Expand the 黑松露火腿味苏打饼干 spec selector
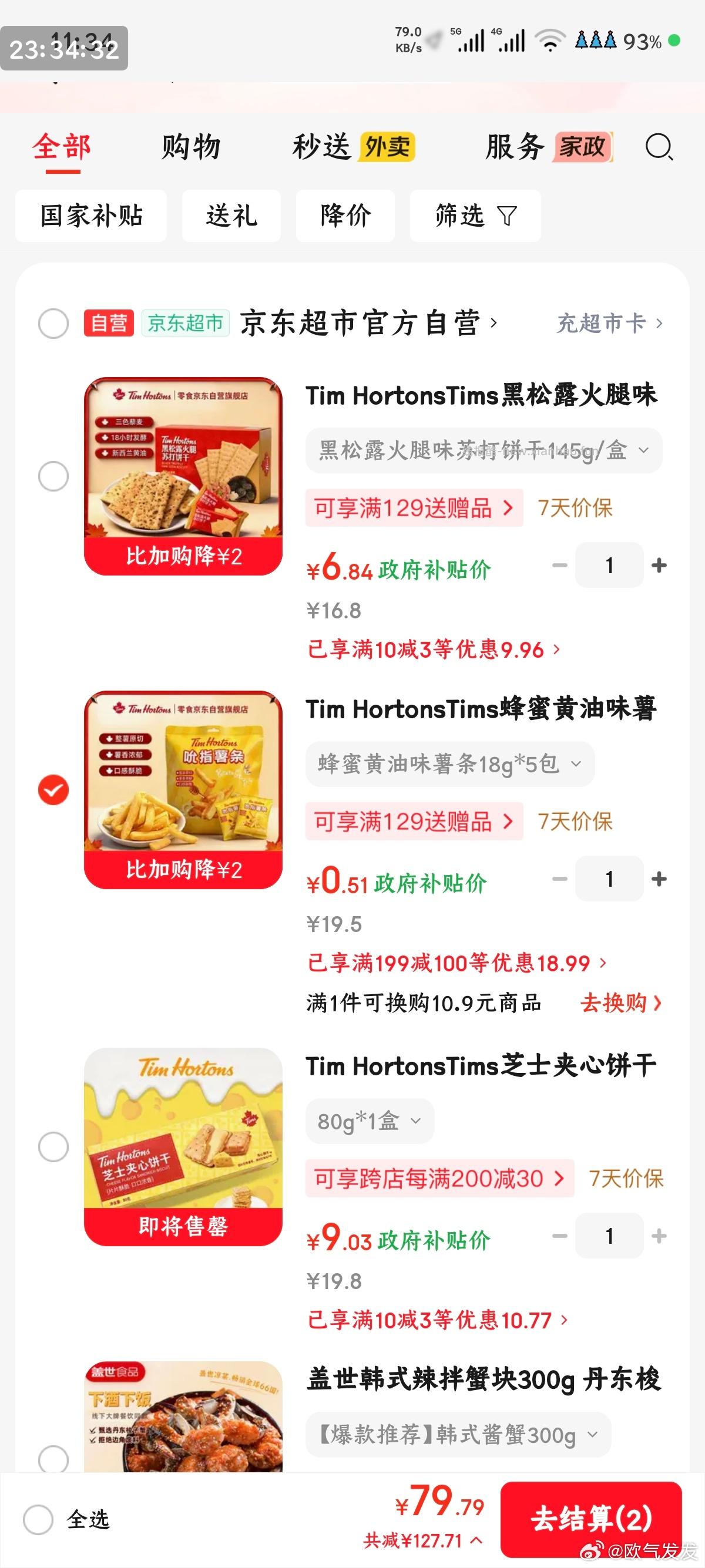Viewport: 705px width, 1568px height. pyautogui.click(x=481, y=450)
